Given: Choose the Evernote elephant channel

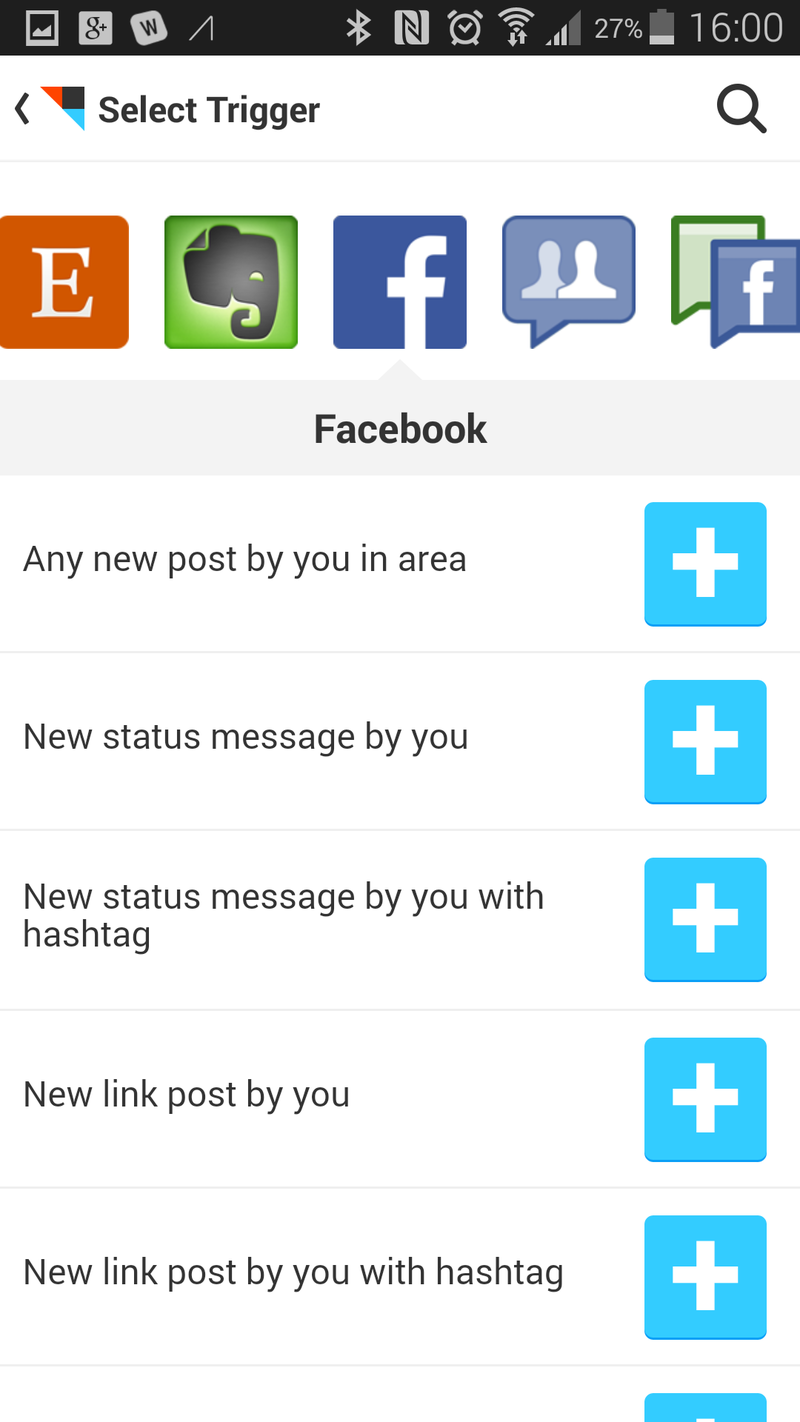Looking at the screenshot, I should coord(231,282).
